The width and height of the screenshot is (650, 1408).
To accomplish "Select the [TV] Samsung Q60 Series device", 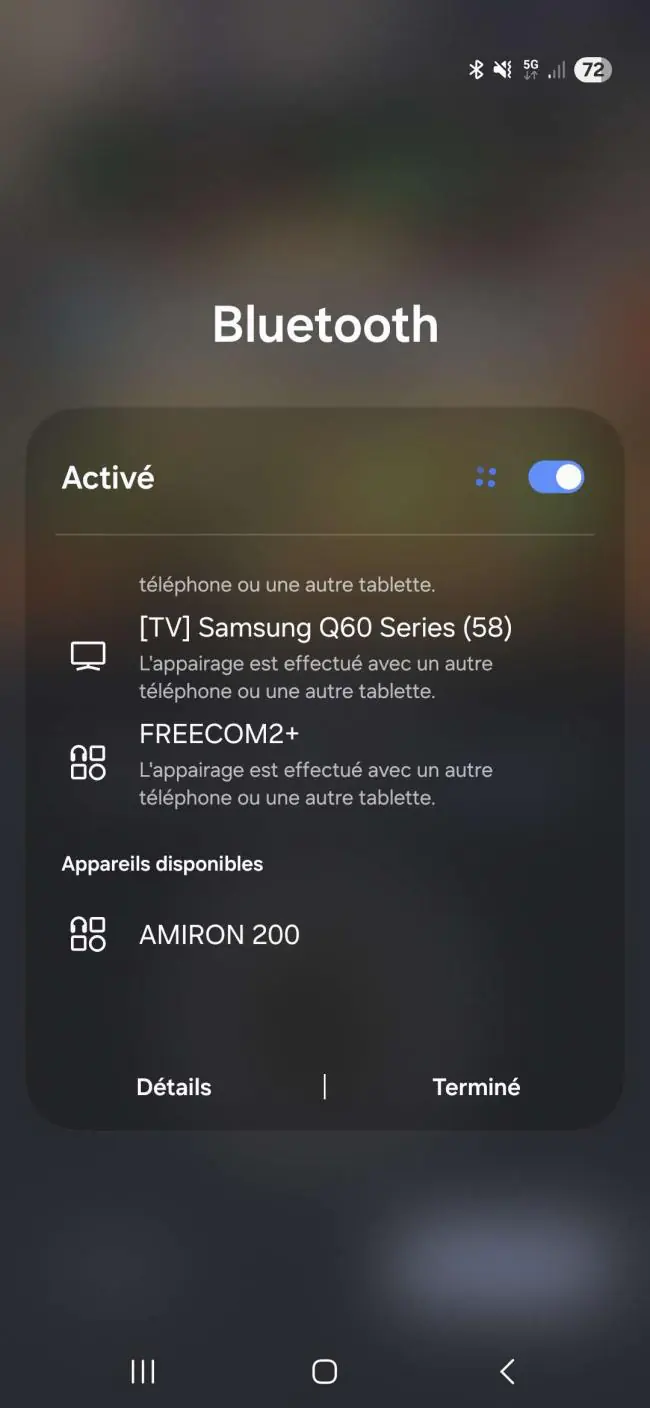I will tap(325, 656).
